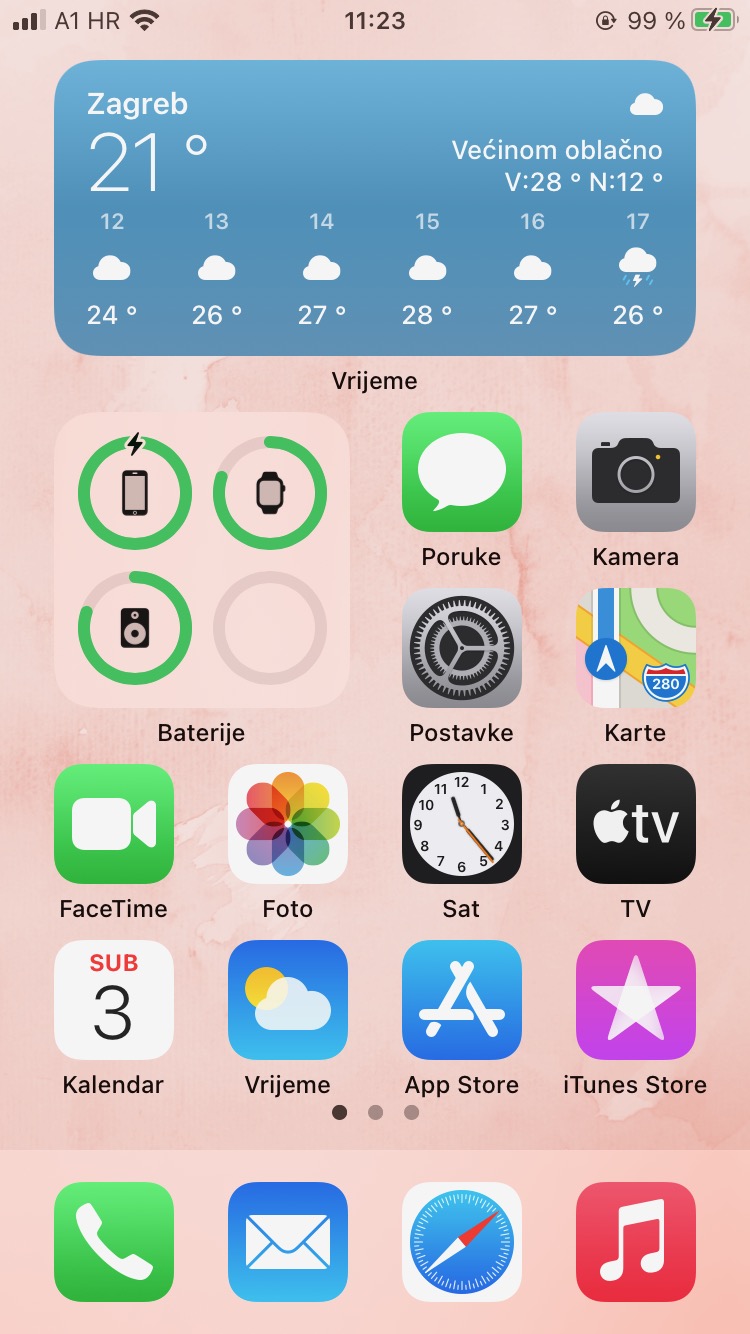Image resolution: width=750 pixels, height=1334 pixels.
Task: Open iTunes Store
Action: (635, 1000)
